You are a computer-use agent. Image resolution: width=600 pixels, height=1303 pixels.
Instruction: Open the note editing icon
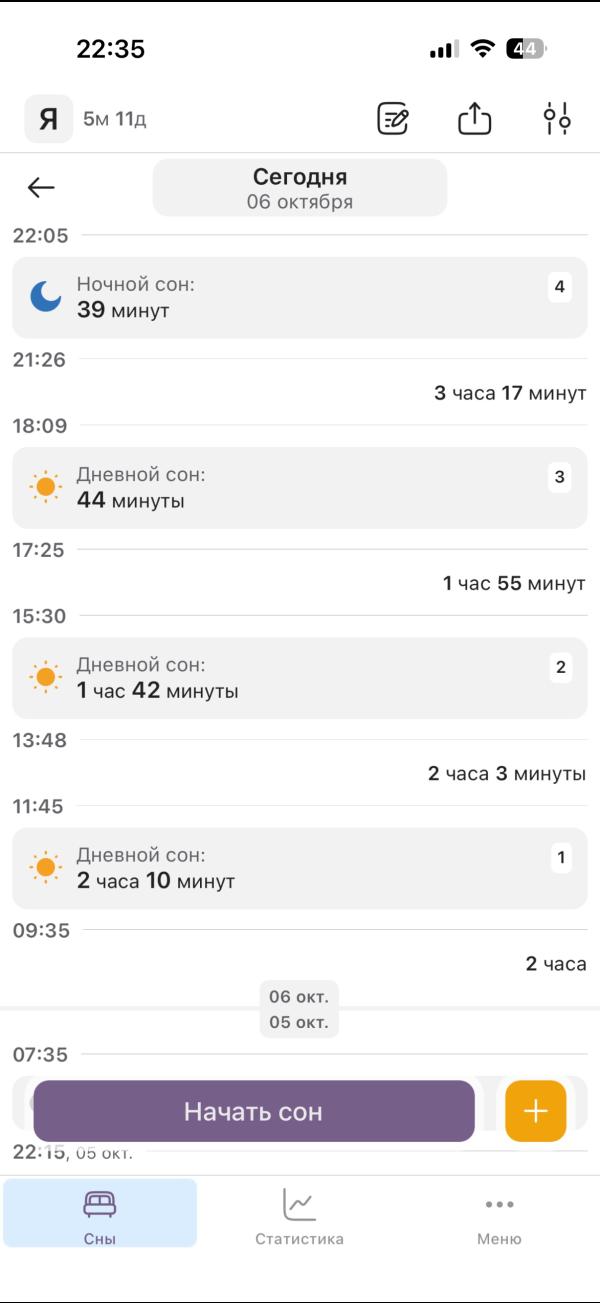394,119
